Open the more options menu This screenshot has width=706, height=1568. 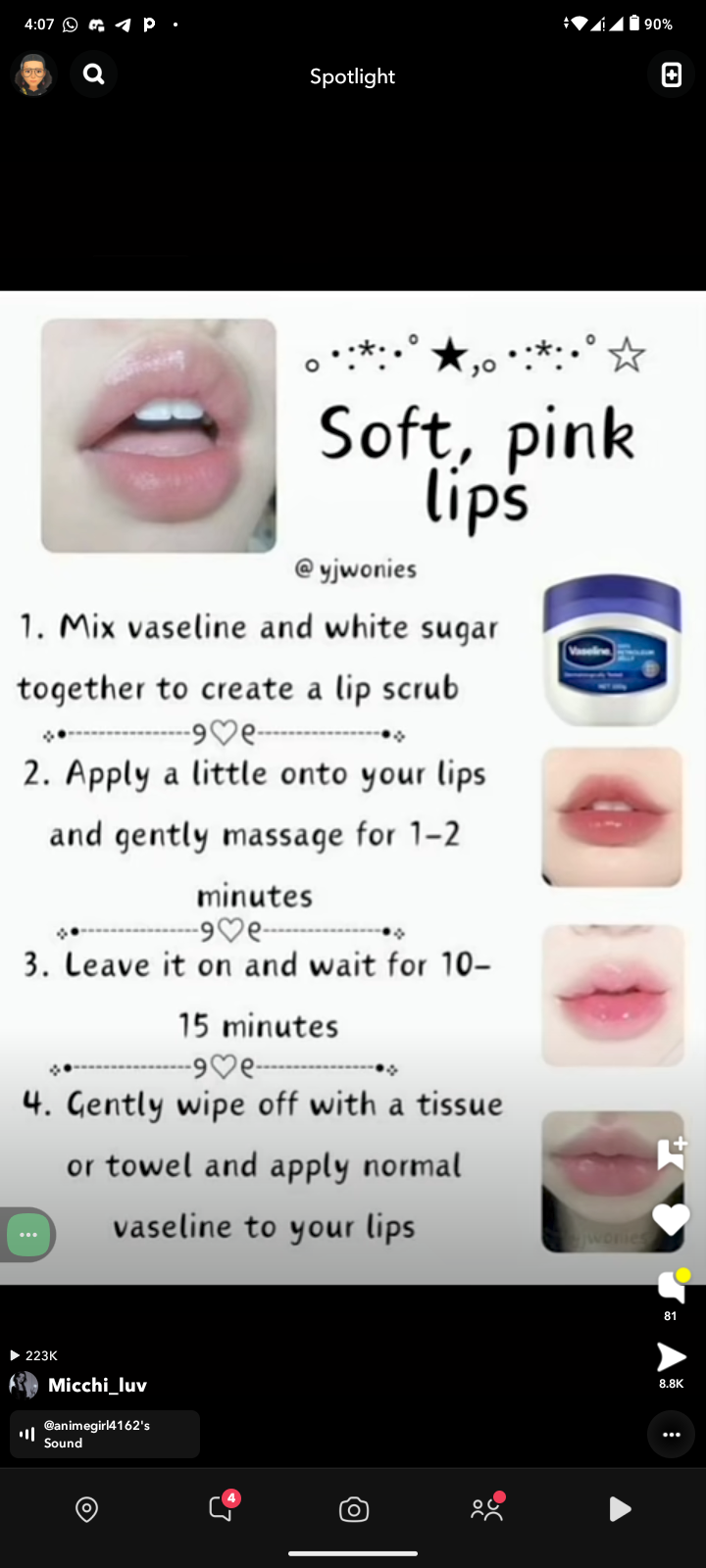coord(672,1435)
